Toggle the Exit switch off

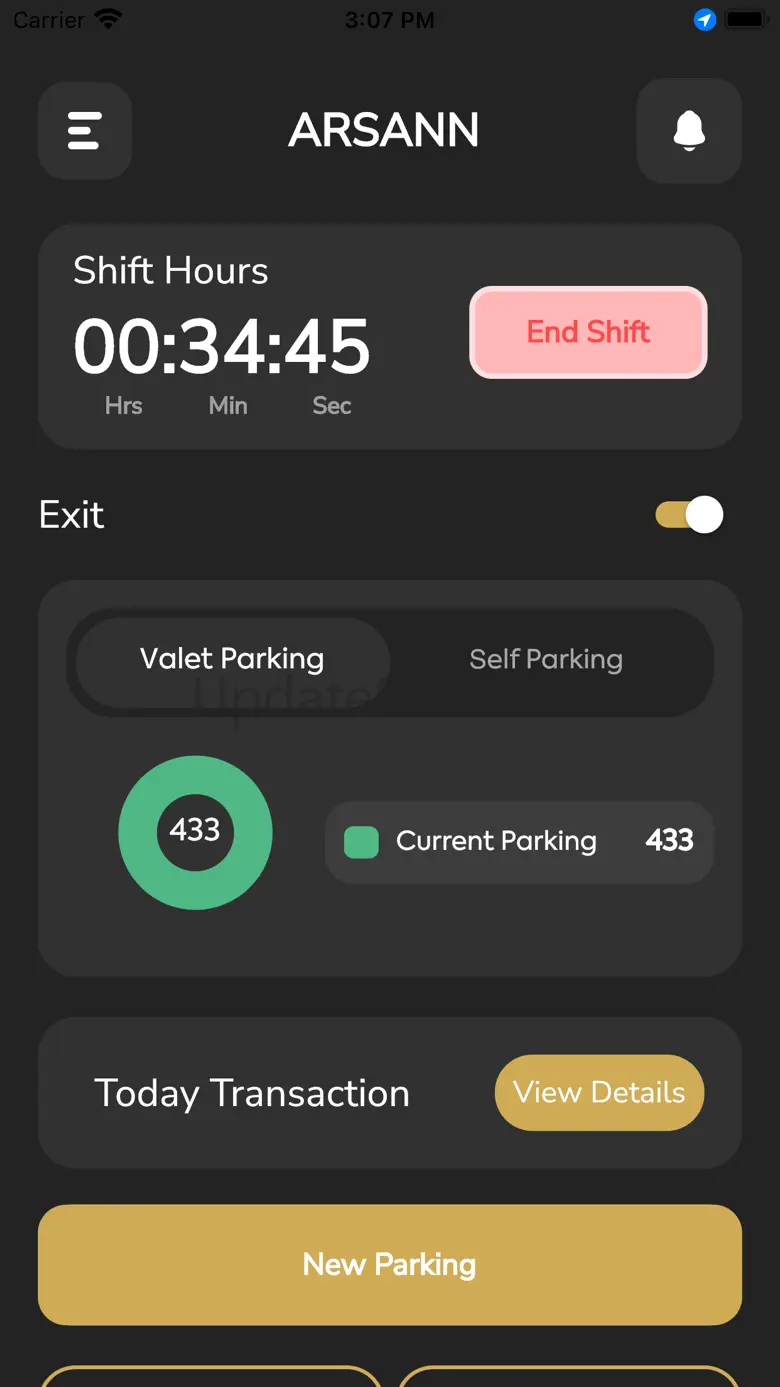(x=689, y=515)
